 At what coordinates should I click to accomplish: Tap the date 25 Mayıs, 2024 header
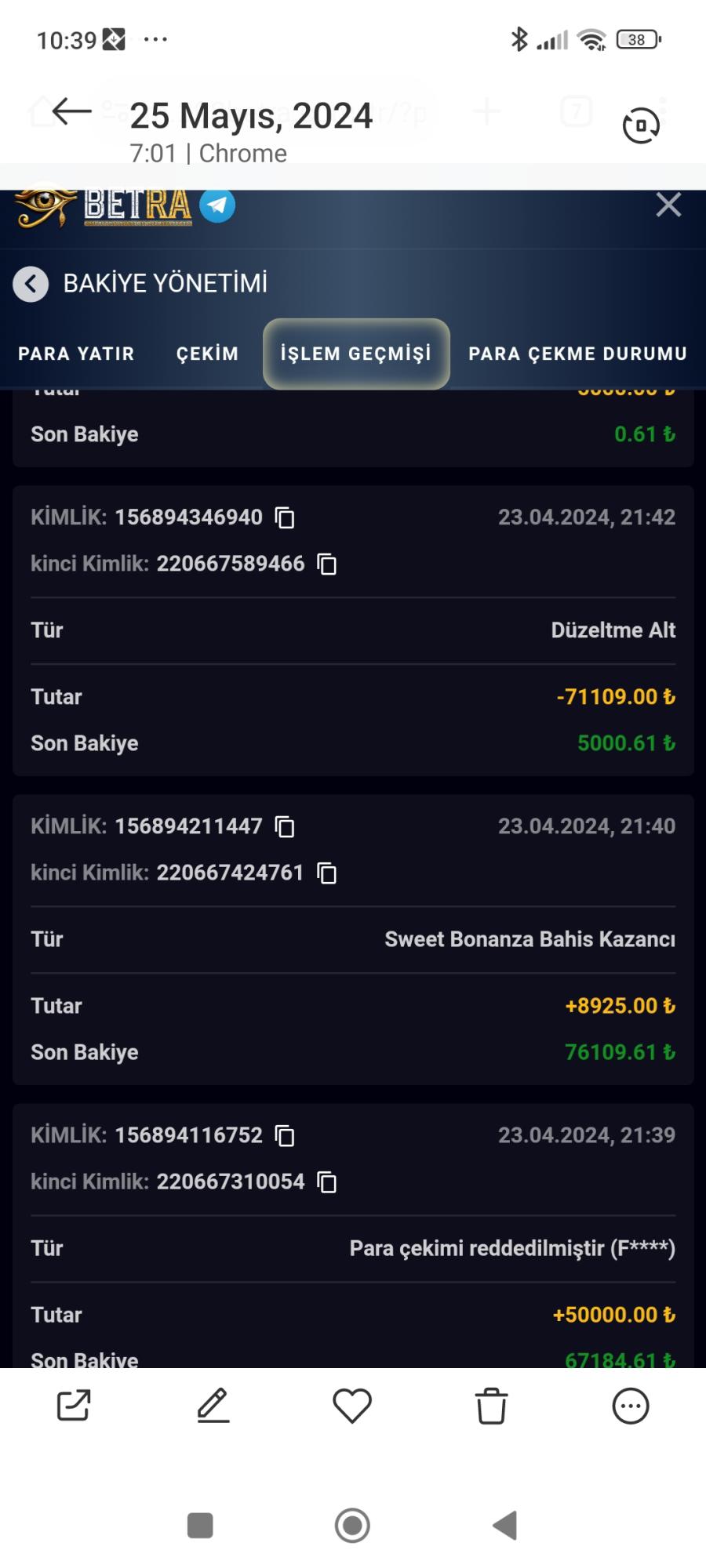[x=252, y=114]
